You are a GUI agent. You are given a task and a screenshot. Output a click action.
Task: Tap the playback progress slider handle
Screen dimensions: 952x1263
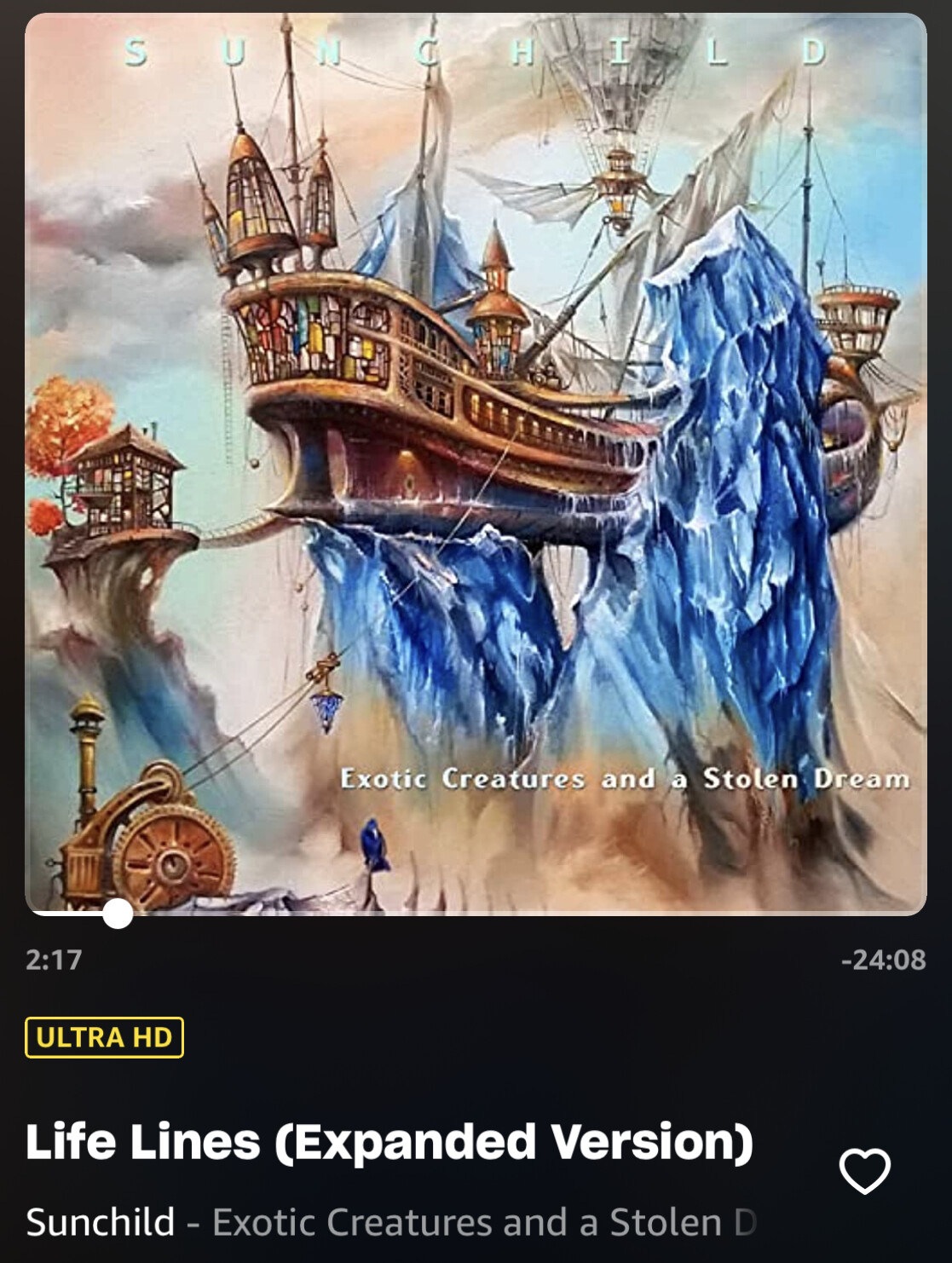coord(118,913)
